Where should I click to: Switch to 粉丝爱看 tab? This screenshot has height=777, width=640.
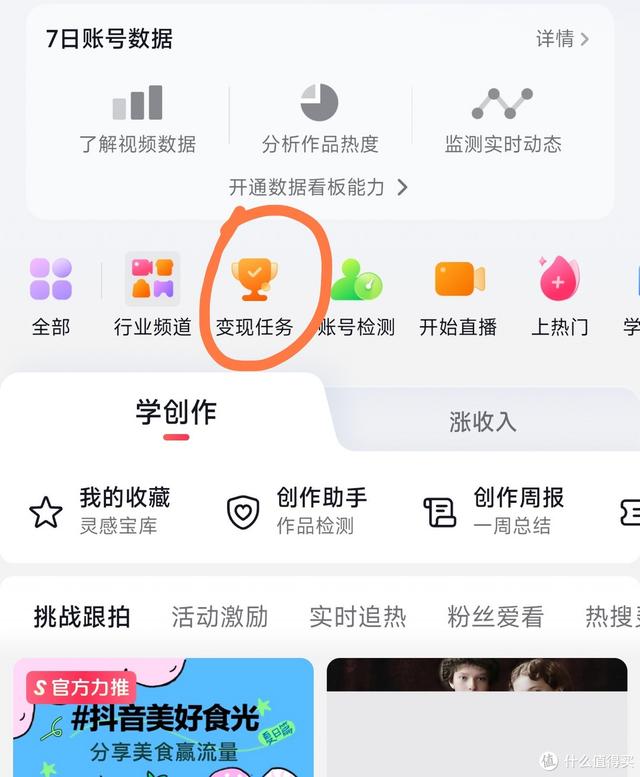[495, 617]
